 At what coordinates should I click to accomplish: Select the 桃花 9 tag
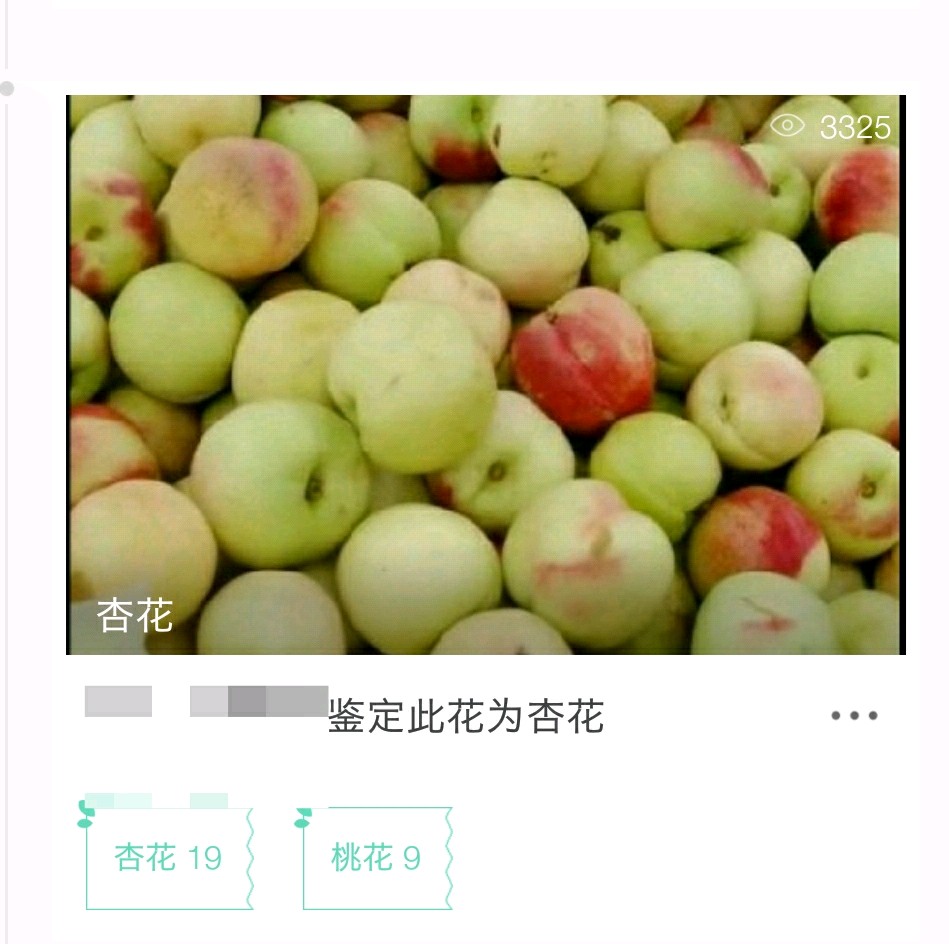376,858
